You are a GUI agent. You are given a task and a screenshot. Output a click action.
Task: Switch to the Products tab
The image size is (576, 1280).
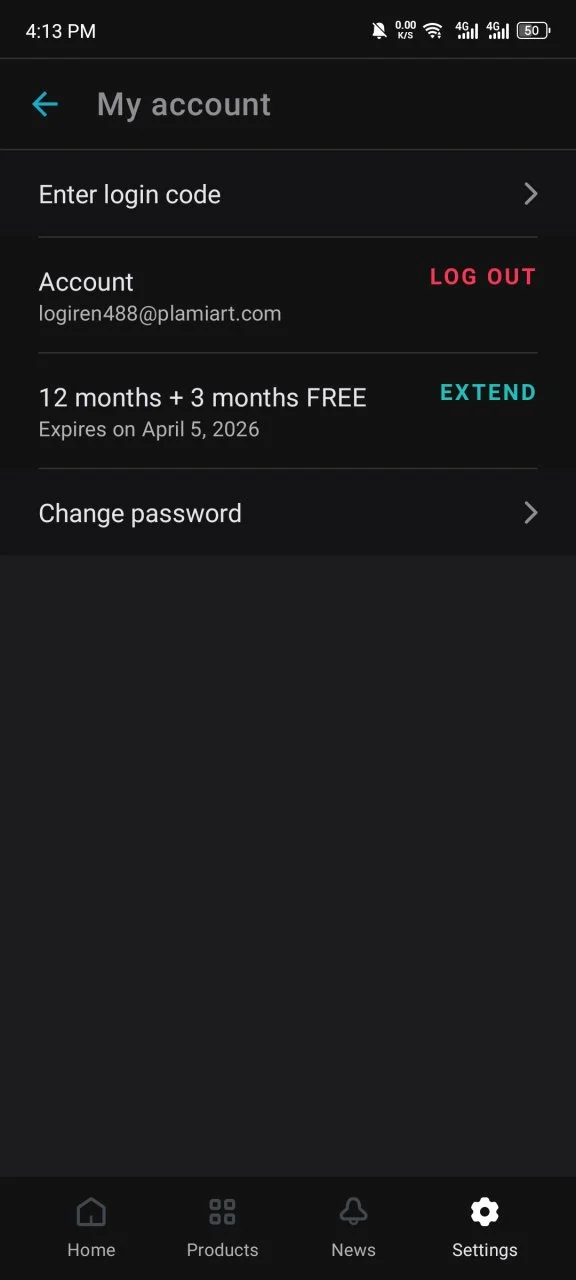[x=222, y=1227]
